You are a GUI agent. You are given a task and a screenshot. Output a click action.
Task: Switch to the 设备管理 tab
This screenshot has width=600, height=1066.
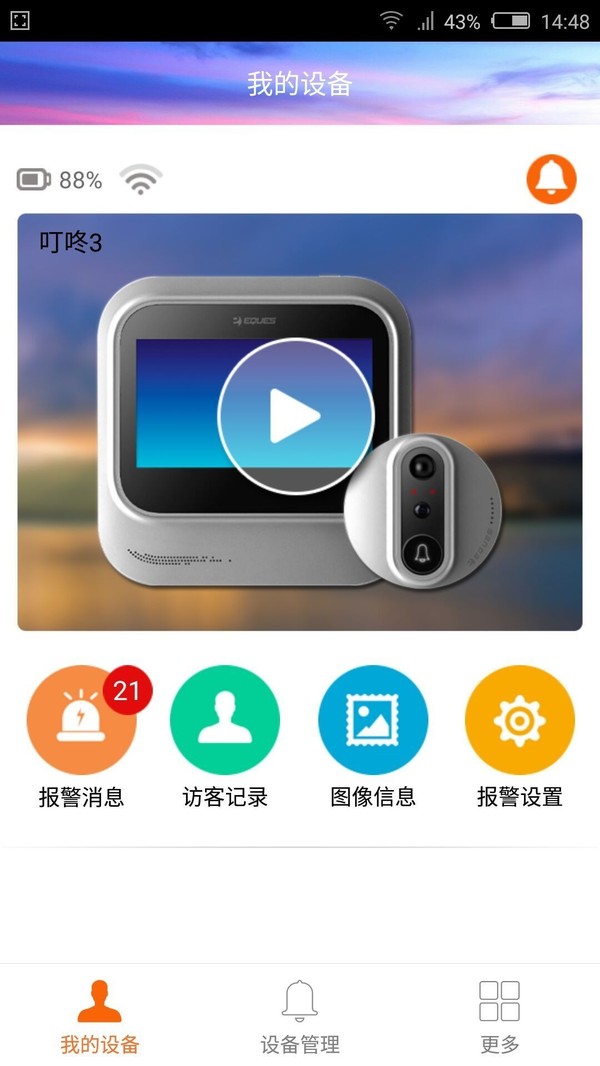click(300, 1016)
